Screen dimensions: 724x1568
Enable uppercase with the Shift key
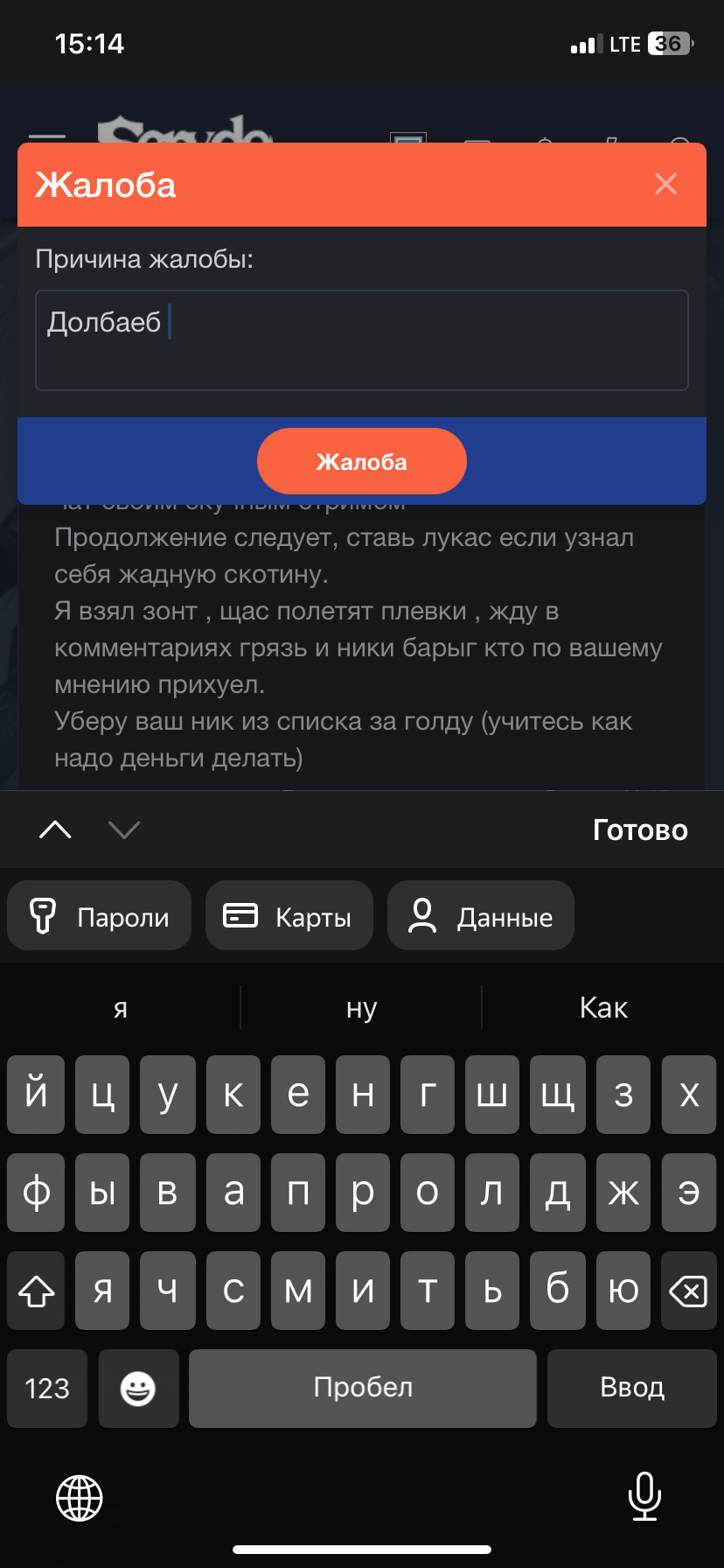(x=35, y=1290)
